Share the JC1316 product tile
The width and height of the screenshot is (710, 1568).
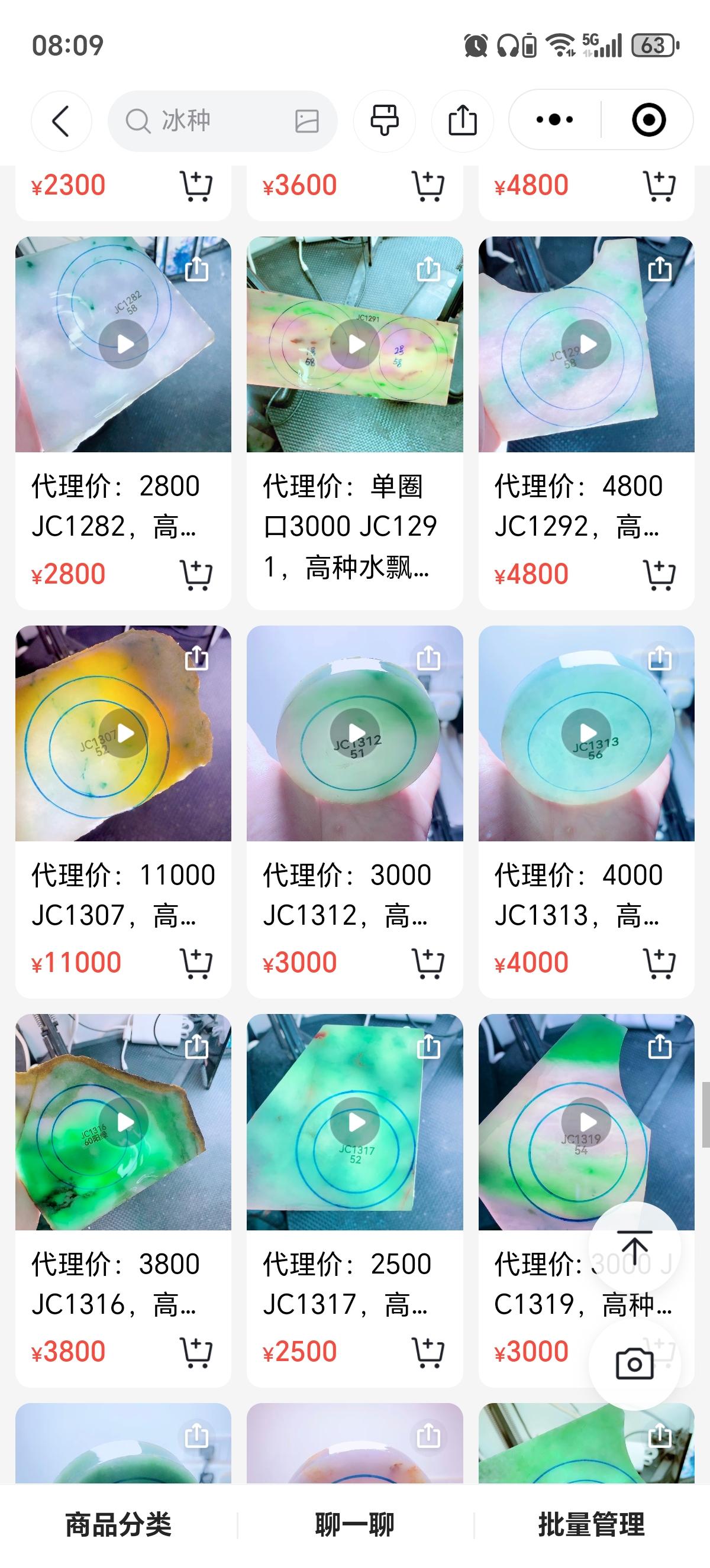(196, 1047)
